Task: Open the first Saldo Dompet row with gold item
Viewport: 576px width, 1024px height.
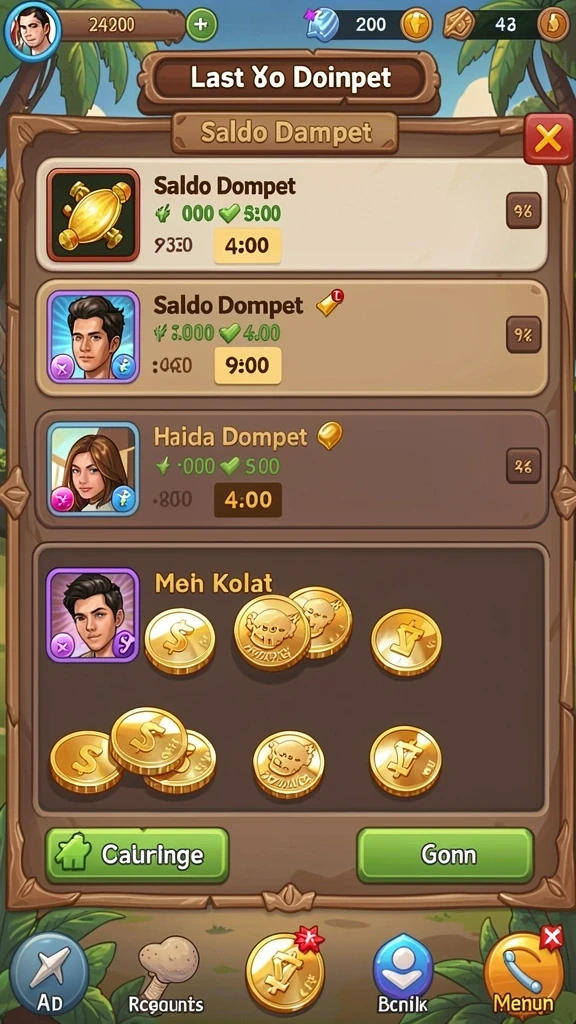Action: pyautogui.click(x=291, y=215)
